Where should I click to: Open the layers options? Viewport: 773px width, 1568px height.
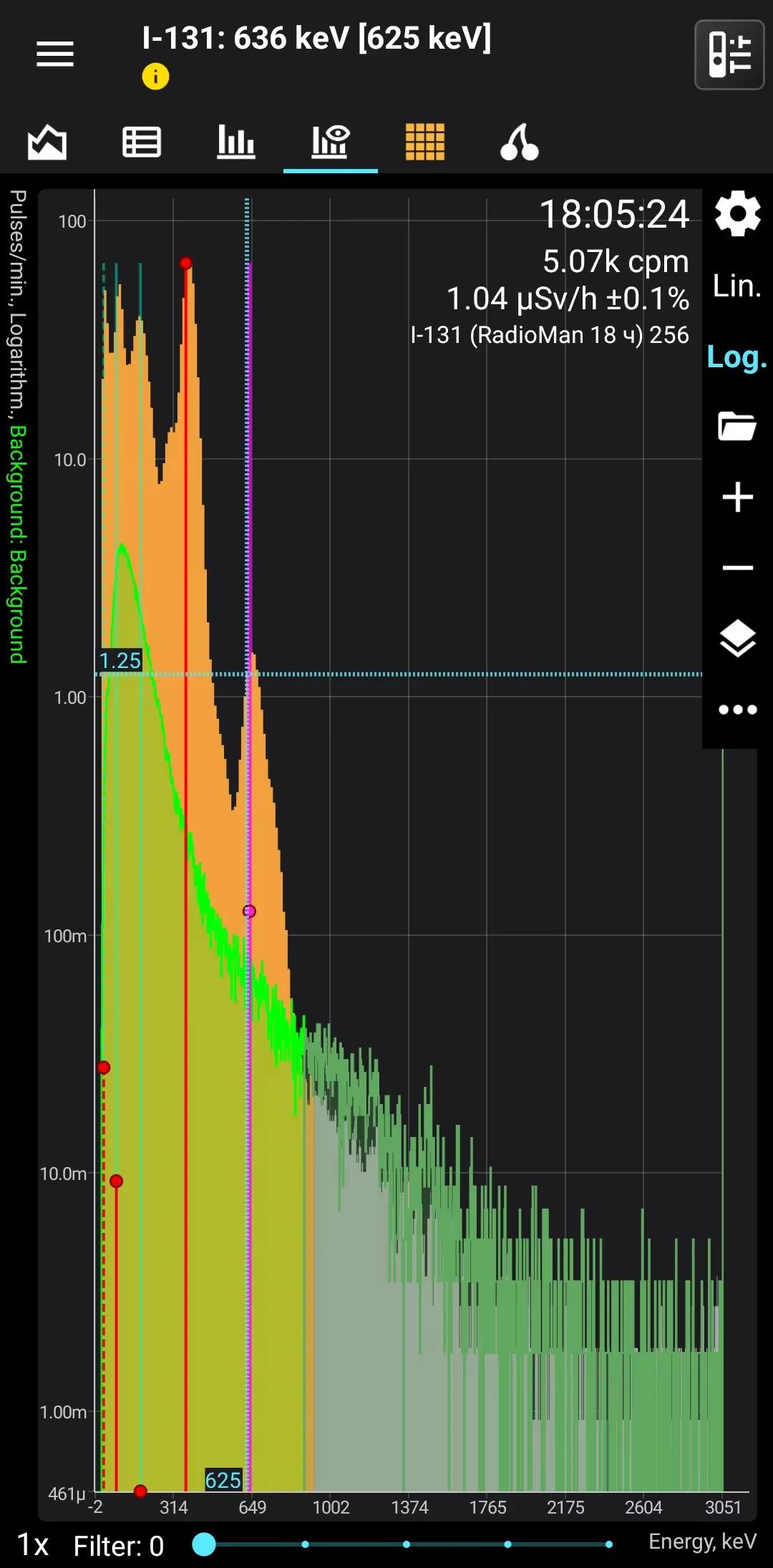(x=737, y=639)
